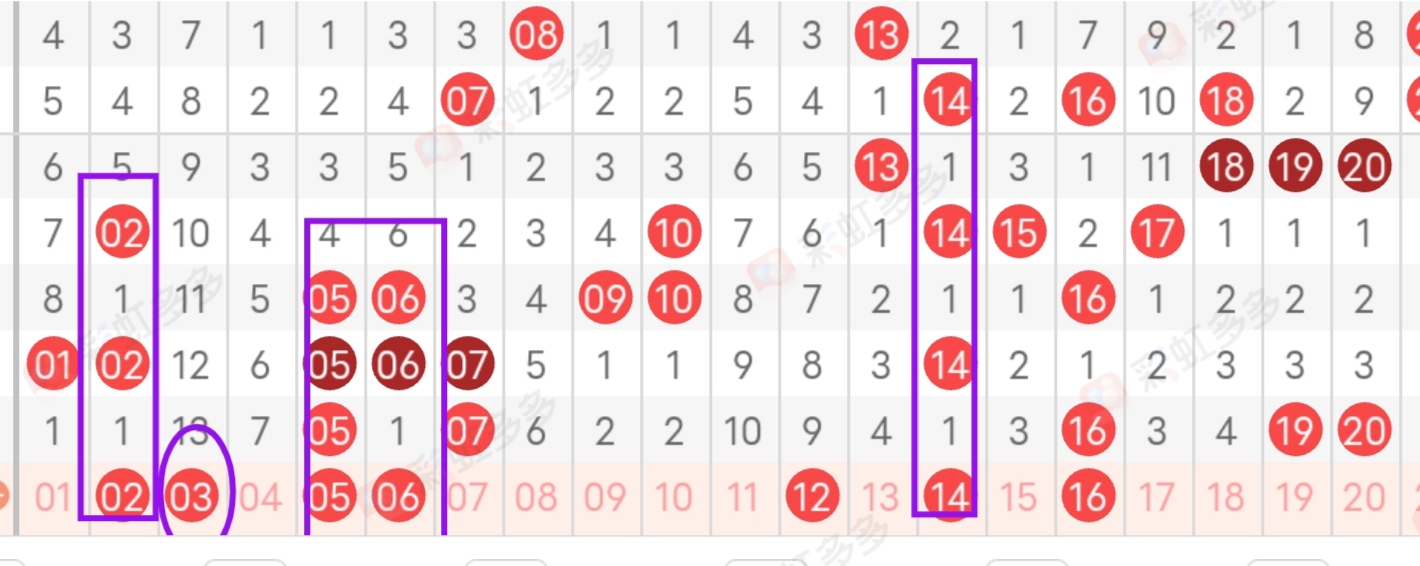
Task: Select number 09 in the pick row
Action: (x=605, y=497)
